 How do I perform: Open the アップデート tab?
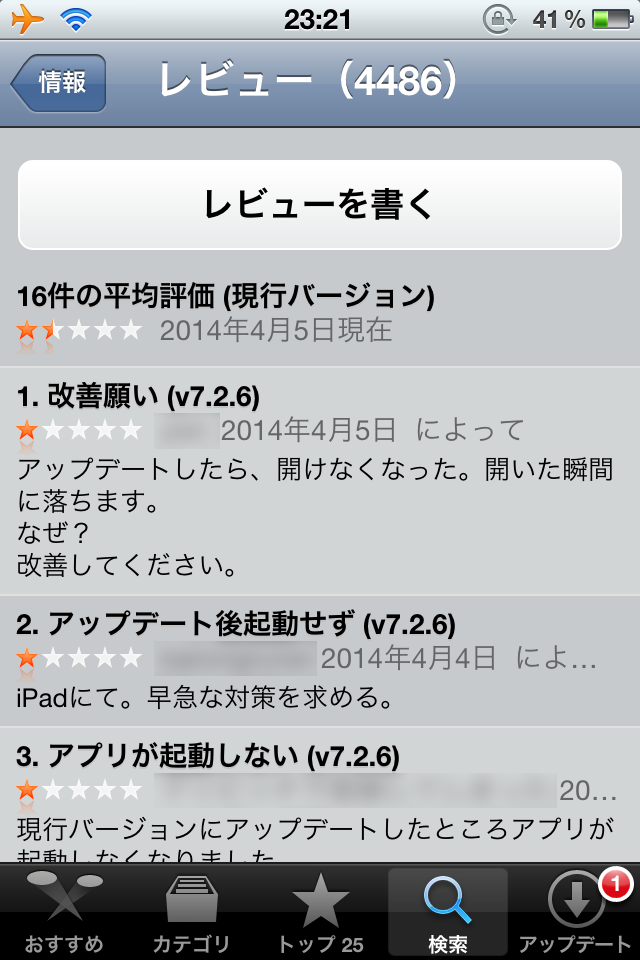point(576,912)
